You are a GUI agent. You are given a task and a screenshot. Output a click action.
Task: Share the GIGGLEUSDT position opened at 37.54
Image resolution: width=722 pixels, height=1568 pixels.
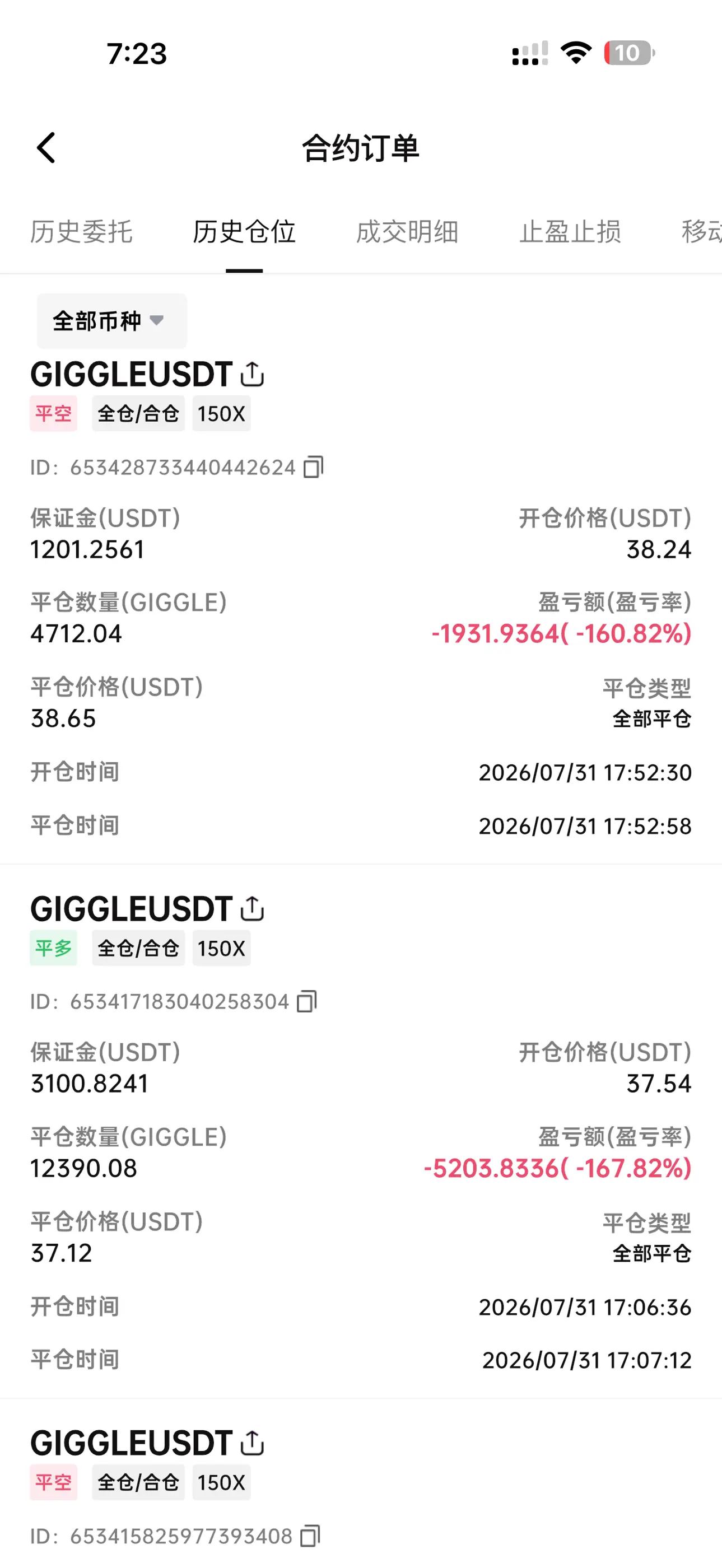[252, 908]
